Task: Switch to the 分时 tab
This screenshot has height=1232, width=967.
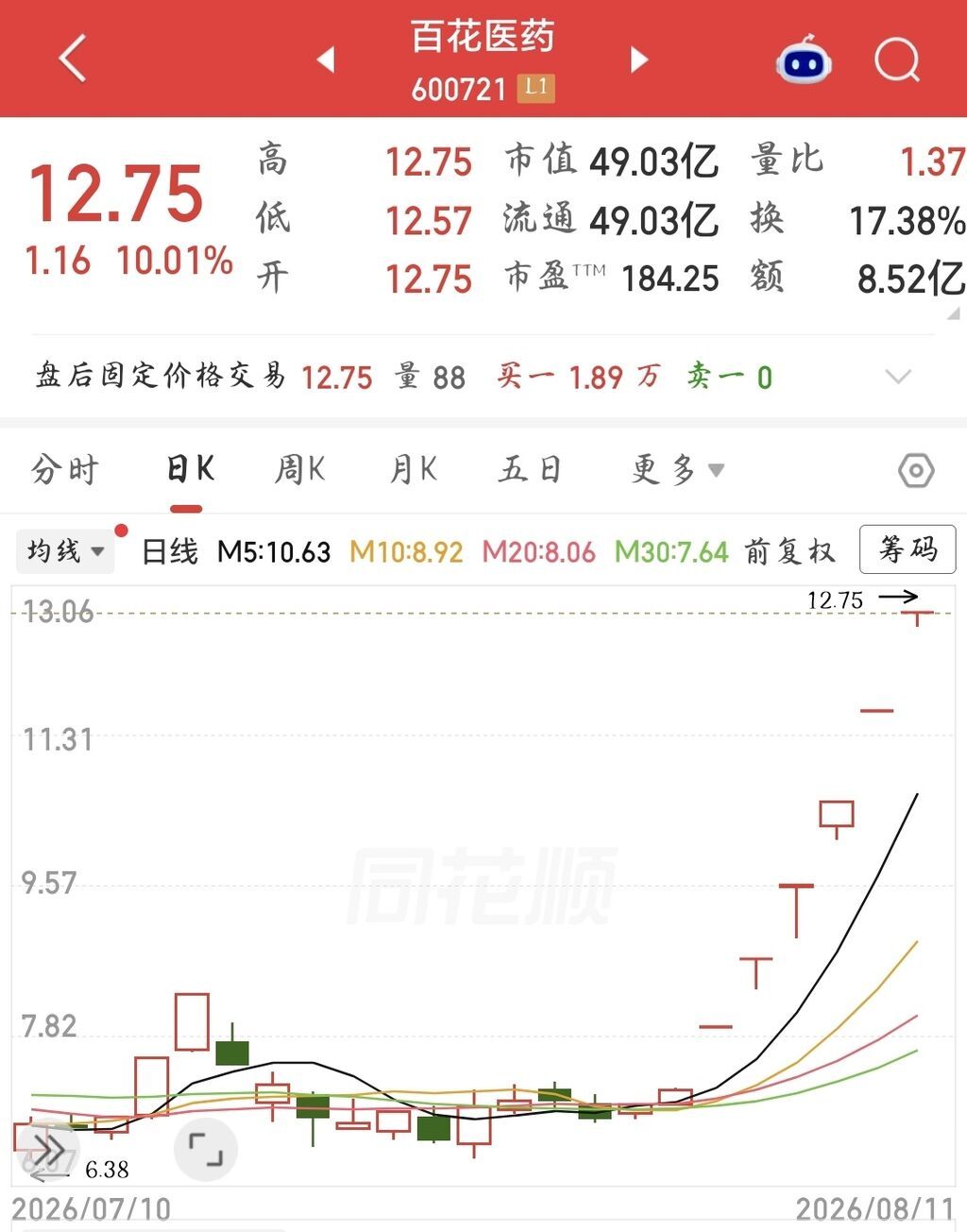Action: point(65,469)
